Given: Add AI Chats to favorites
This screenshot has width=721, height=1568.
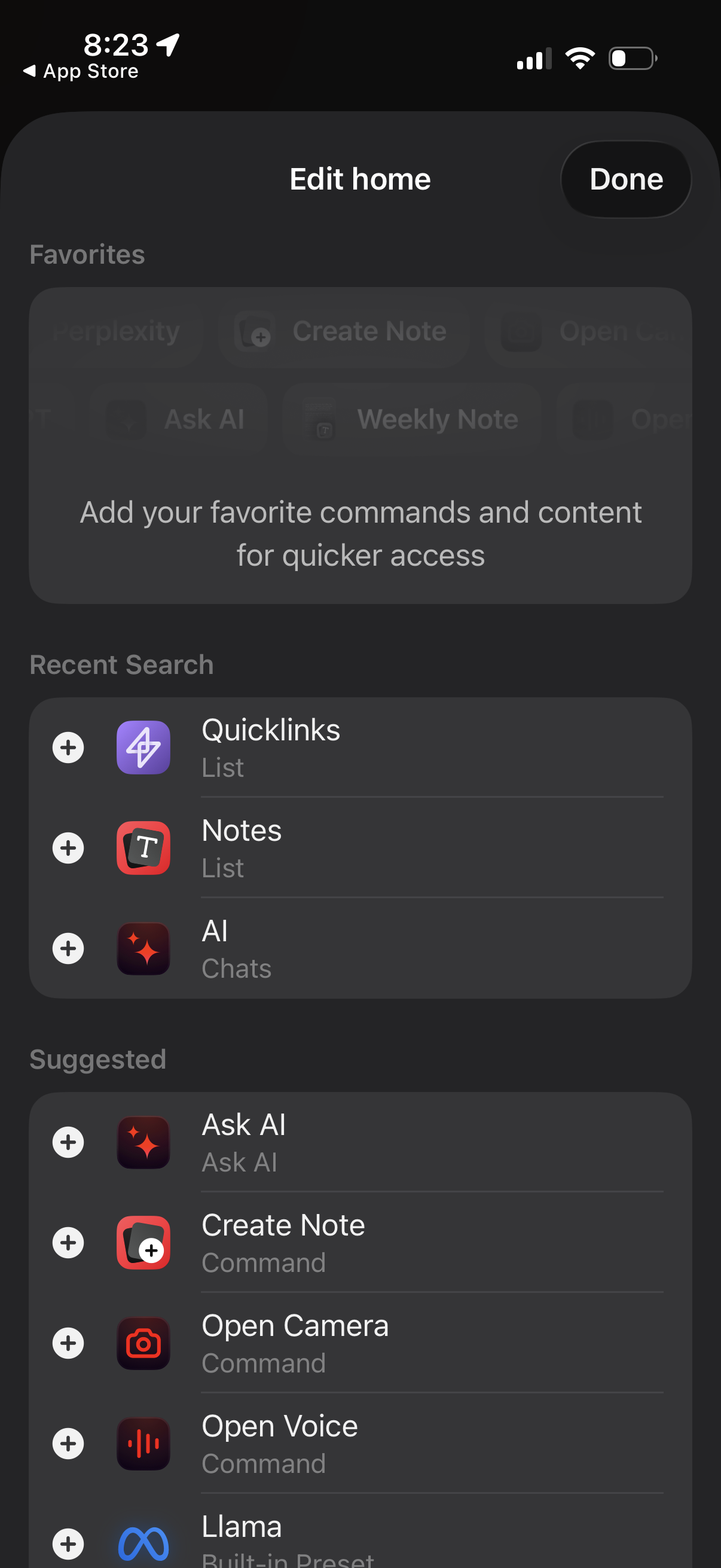Looking at the screenshot, I should coord(68,948).
